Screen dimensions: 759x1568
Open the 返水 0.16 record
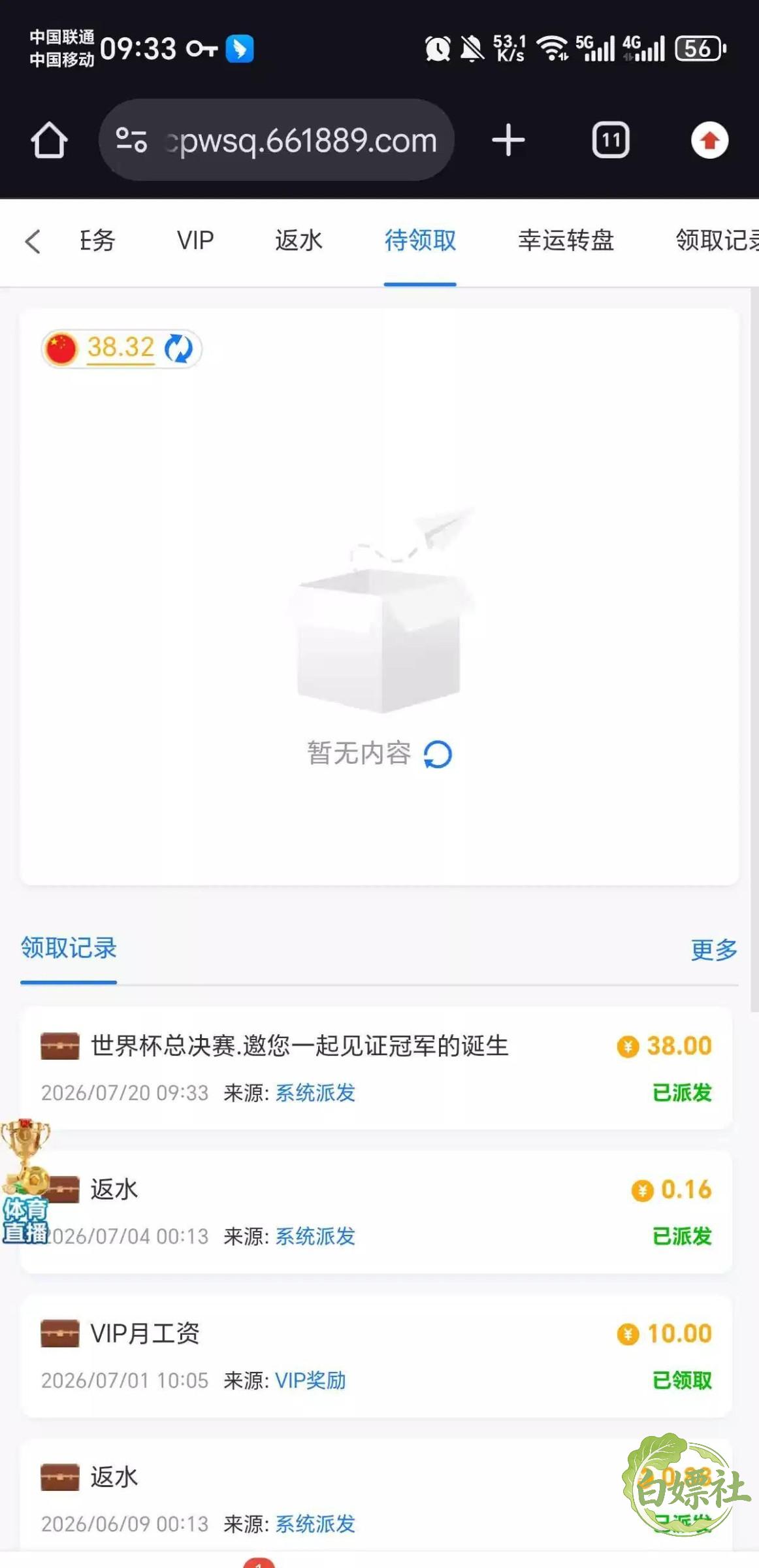pyautogui.click(x=376, y=1212)
